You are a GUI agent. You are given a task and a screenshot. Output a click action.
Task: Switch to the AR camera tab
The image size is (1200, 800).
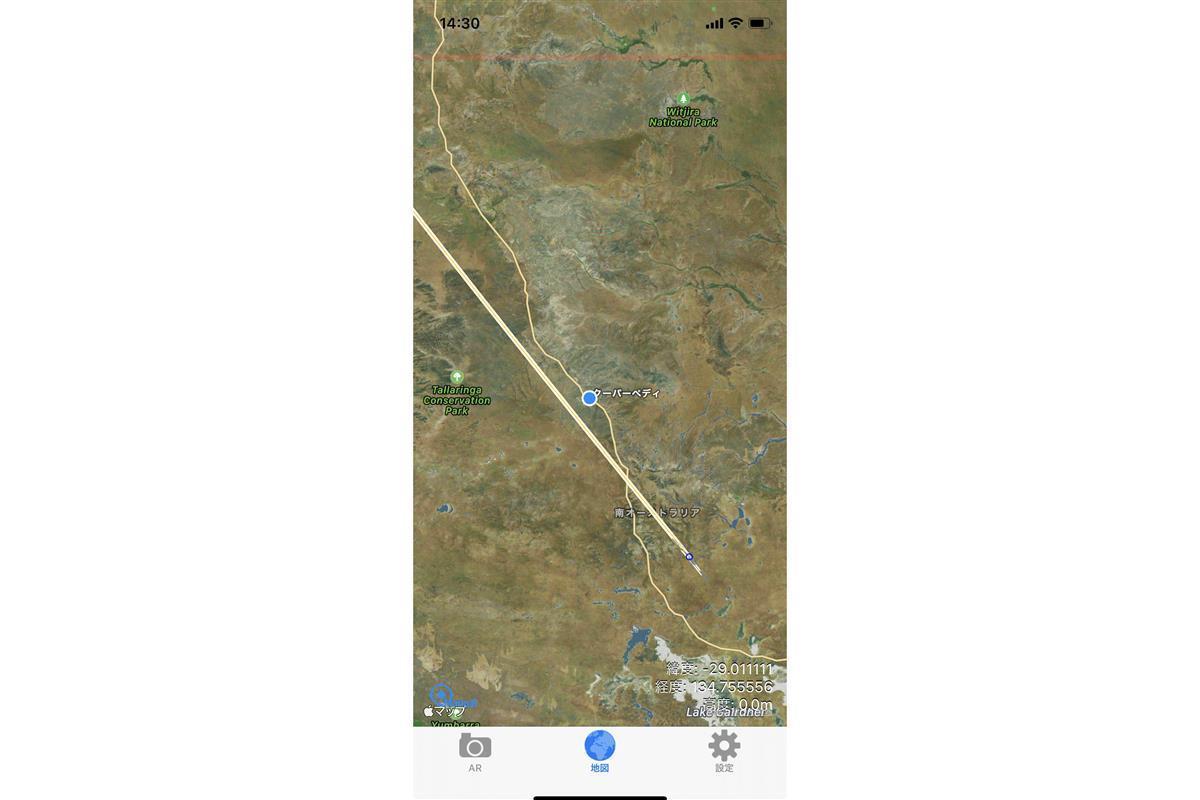click(x=475, y=751)
